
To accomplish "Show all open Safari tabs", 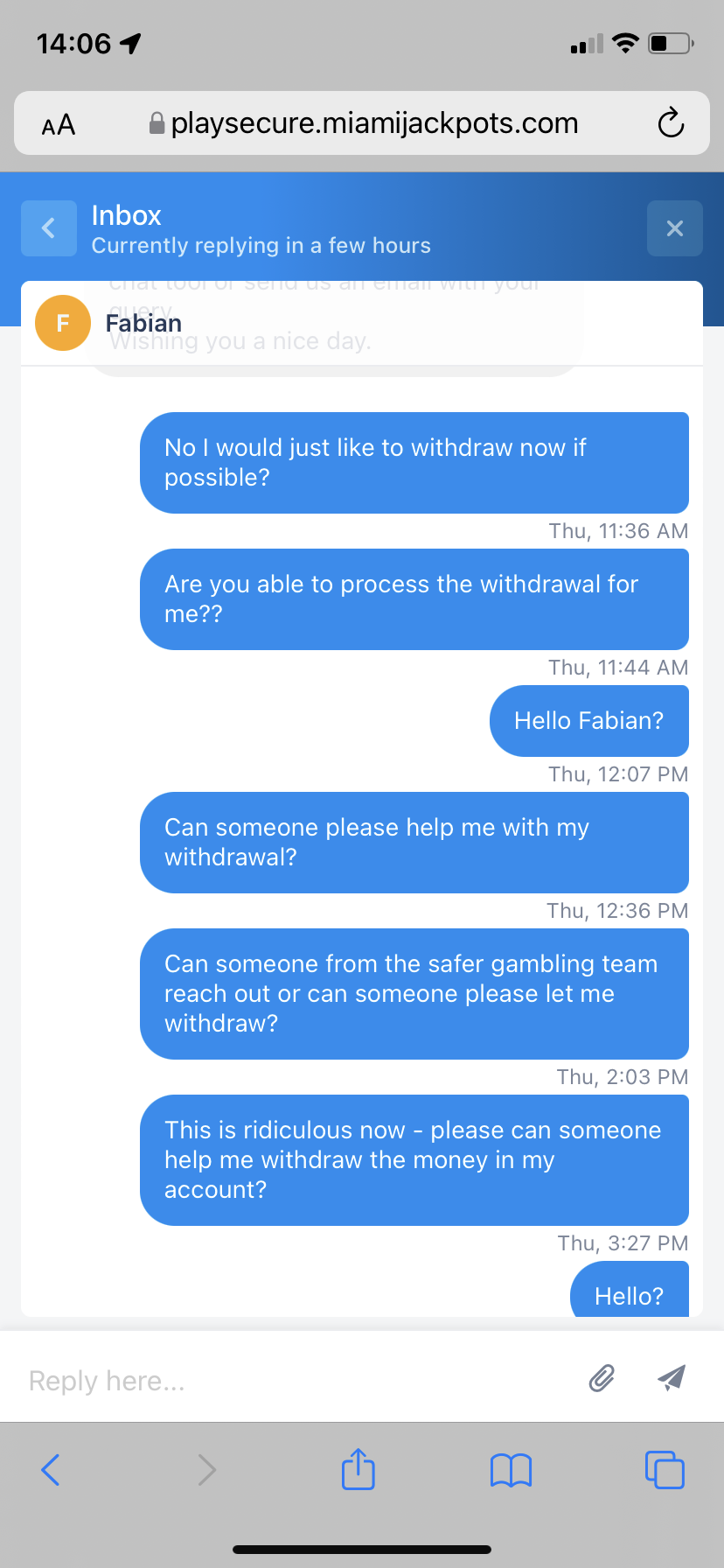I will pos(665,1469).
